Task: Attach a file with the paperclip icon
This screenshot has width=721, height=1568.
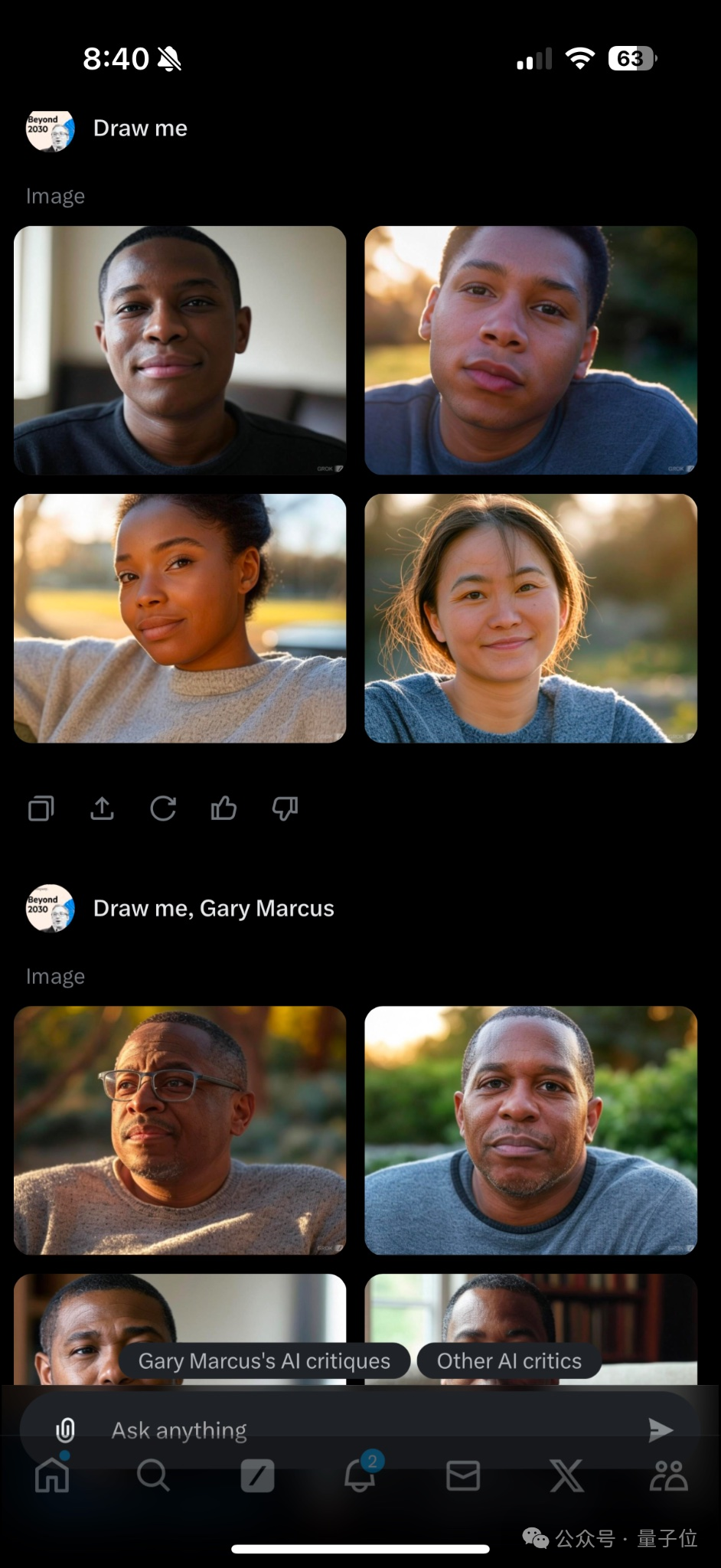Action: pyautogui.click(x=66, y=1429)
